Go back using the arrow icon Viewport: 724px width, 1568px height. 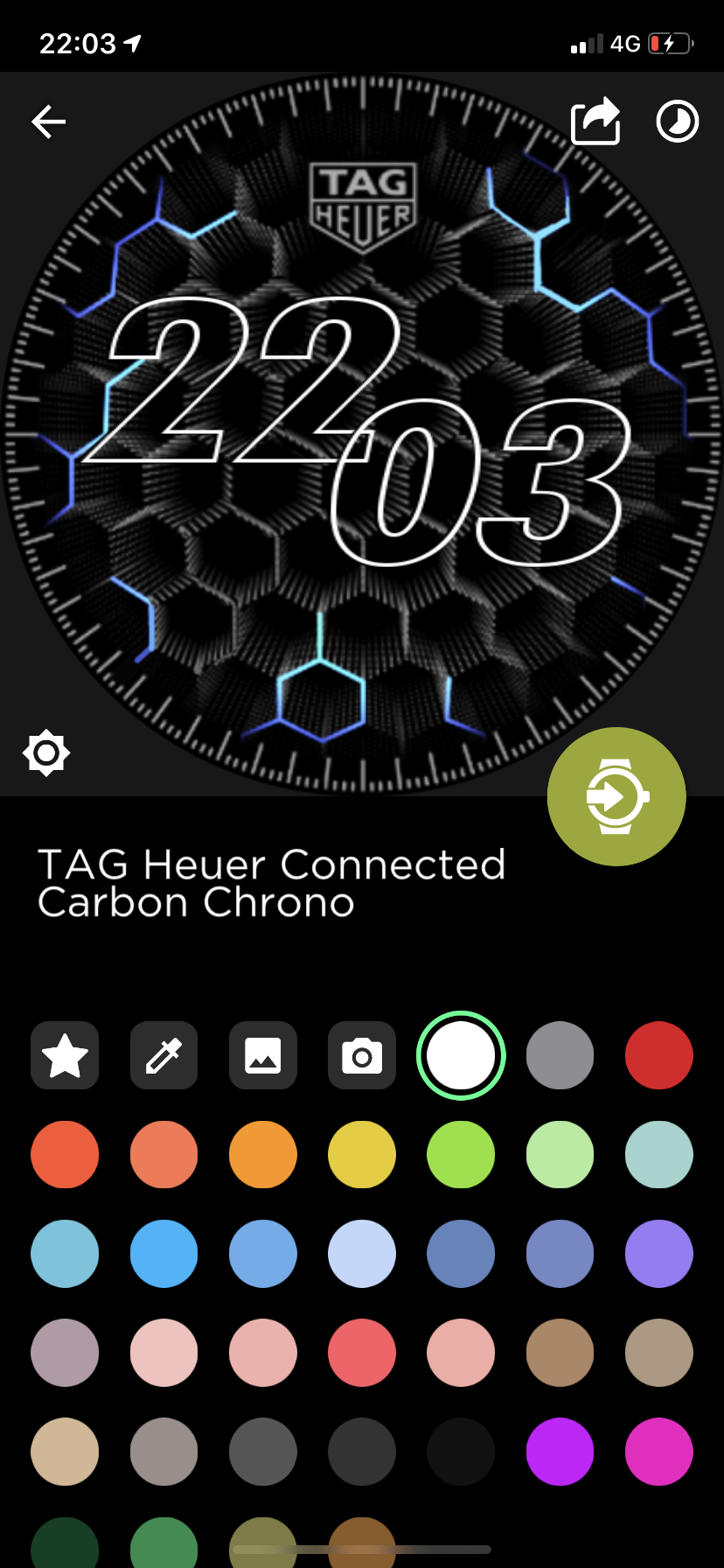(49, 122)
